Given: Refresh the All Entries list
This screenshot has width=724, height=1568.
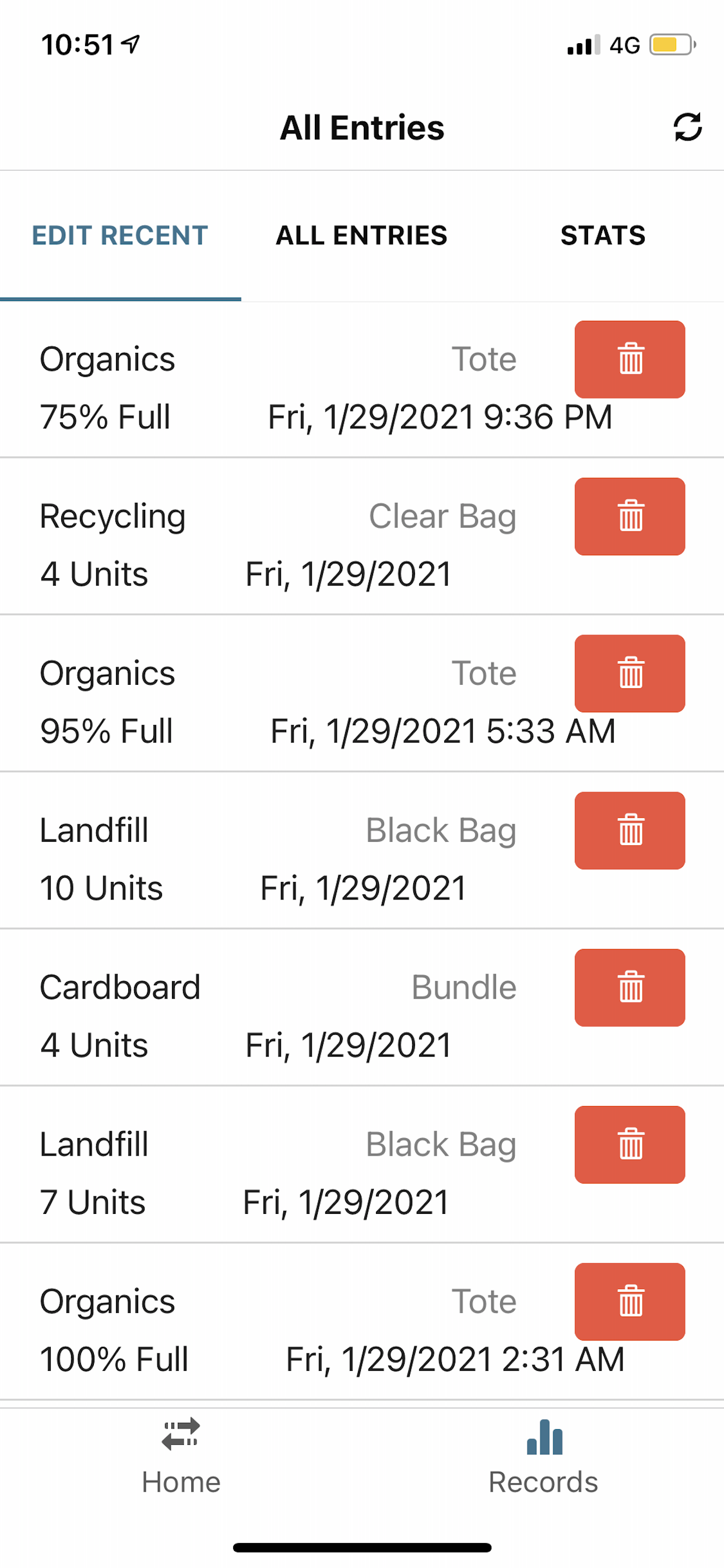Looking at the screenshot, I should (x=687, y=127).
